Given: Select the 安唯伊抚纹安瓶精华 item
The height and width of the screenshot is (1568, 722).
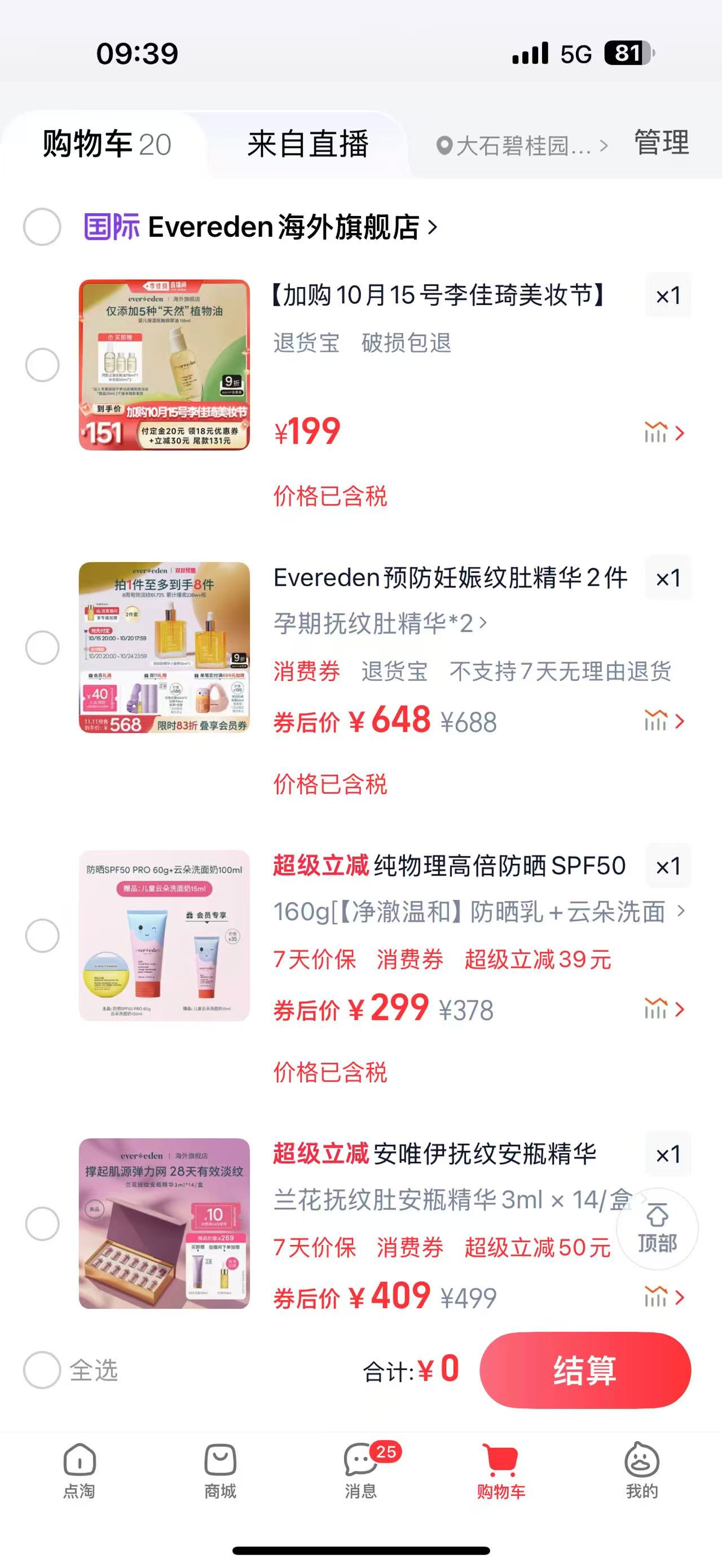Looking at the screenshot, I should tap(42, 1224).
